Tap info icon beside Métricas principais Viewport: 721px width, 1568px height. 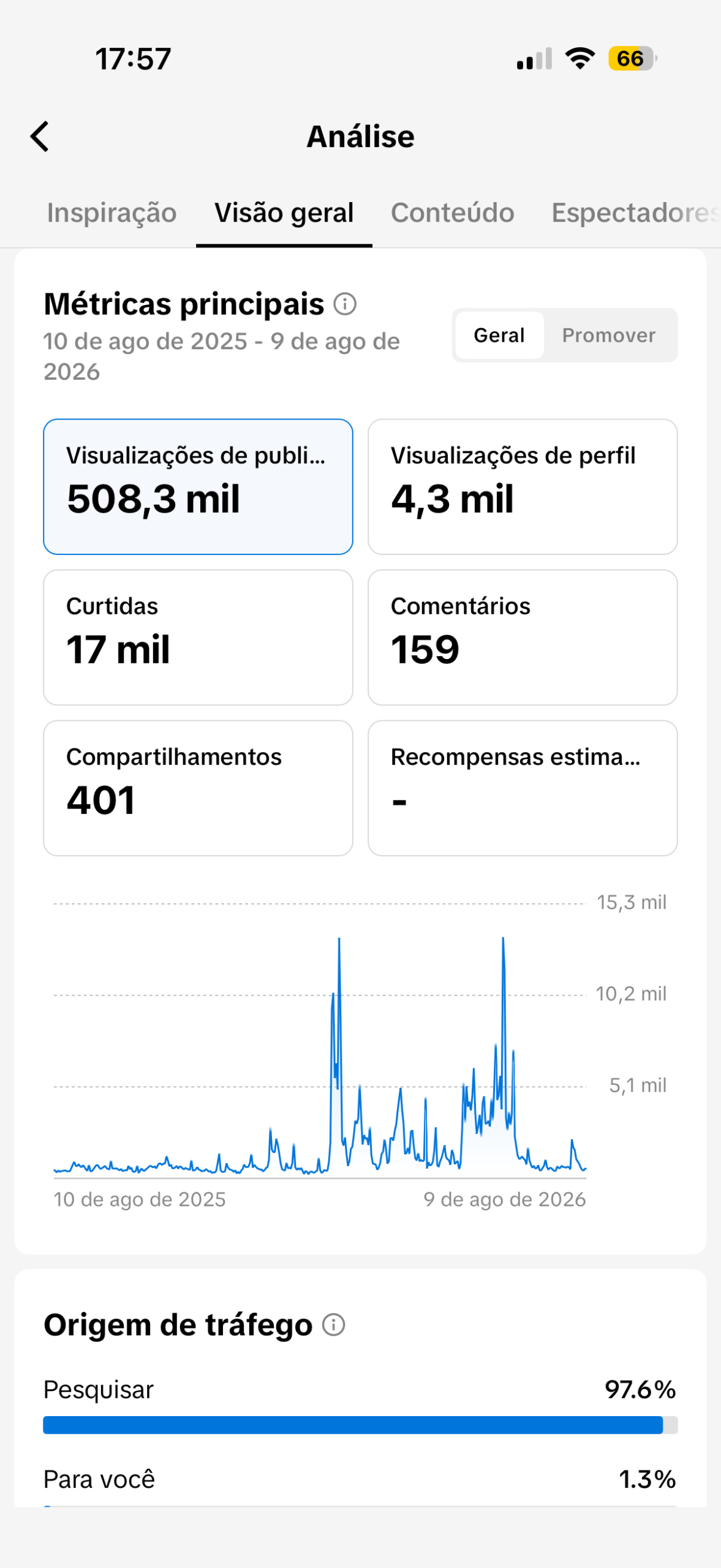345,304
